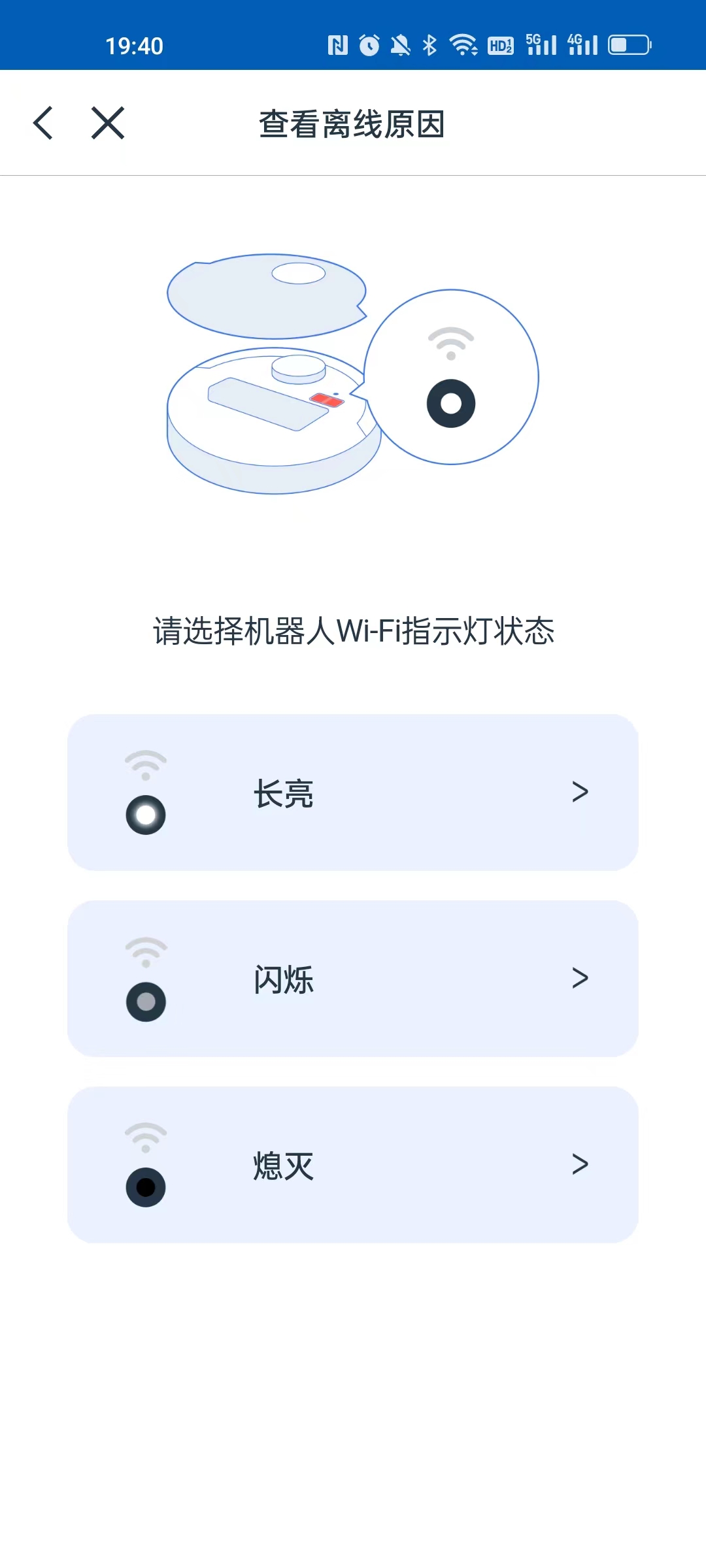This screenshot has height=1568, width=706.
Task: Go back using the top-left arrow
Action: [x=43, y=123]
